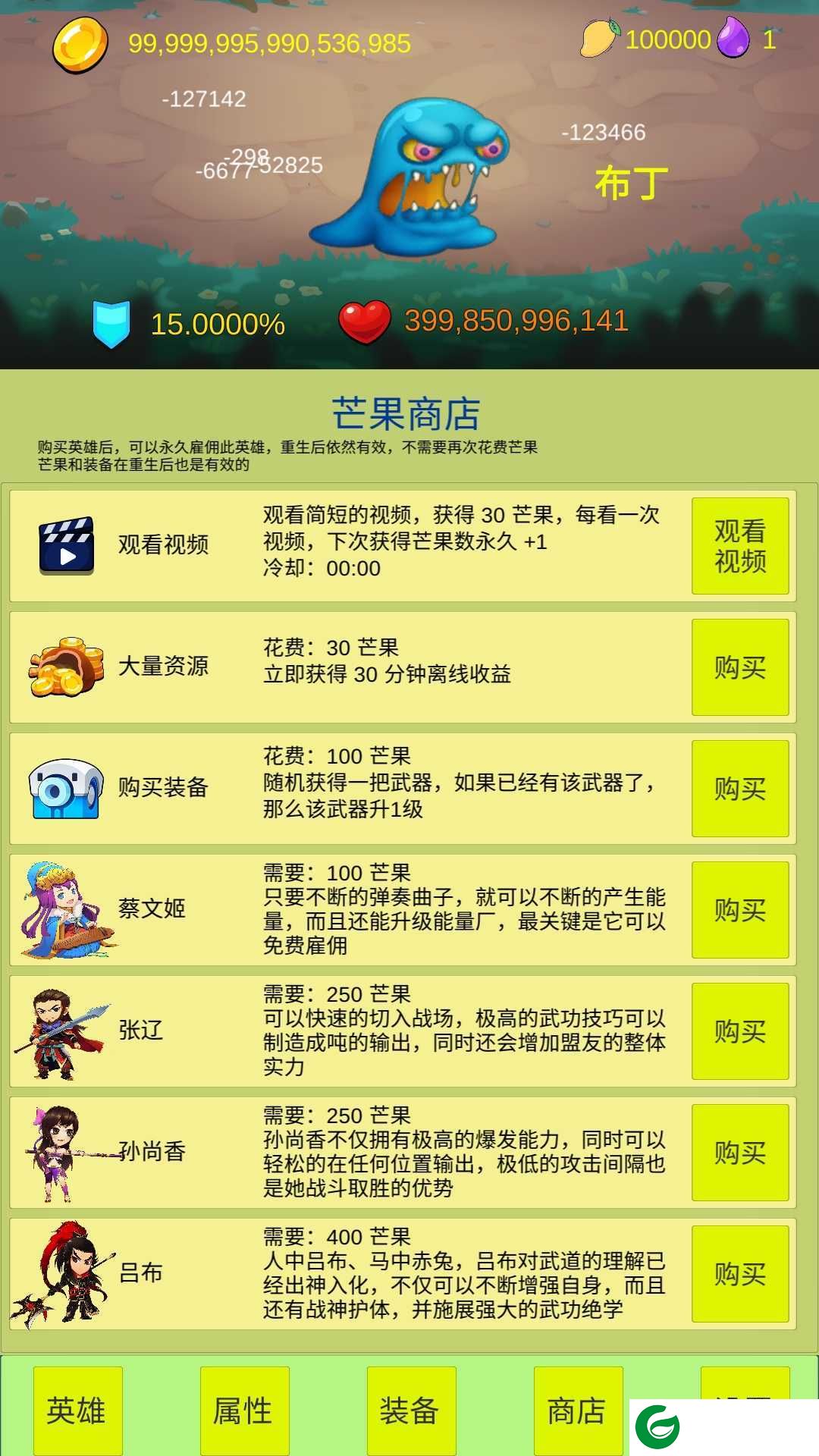Switch to the 英雄 tab
This screenshot has height=1456, width=819.
point(77,1411)
